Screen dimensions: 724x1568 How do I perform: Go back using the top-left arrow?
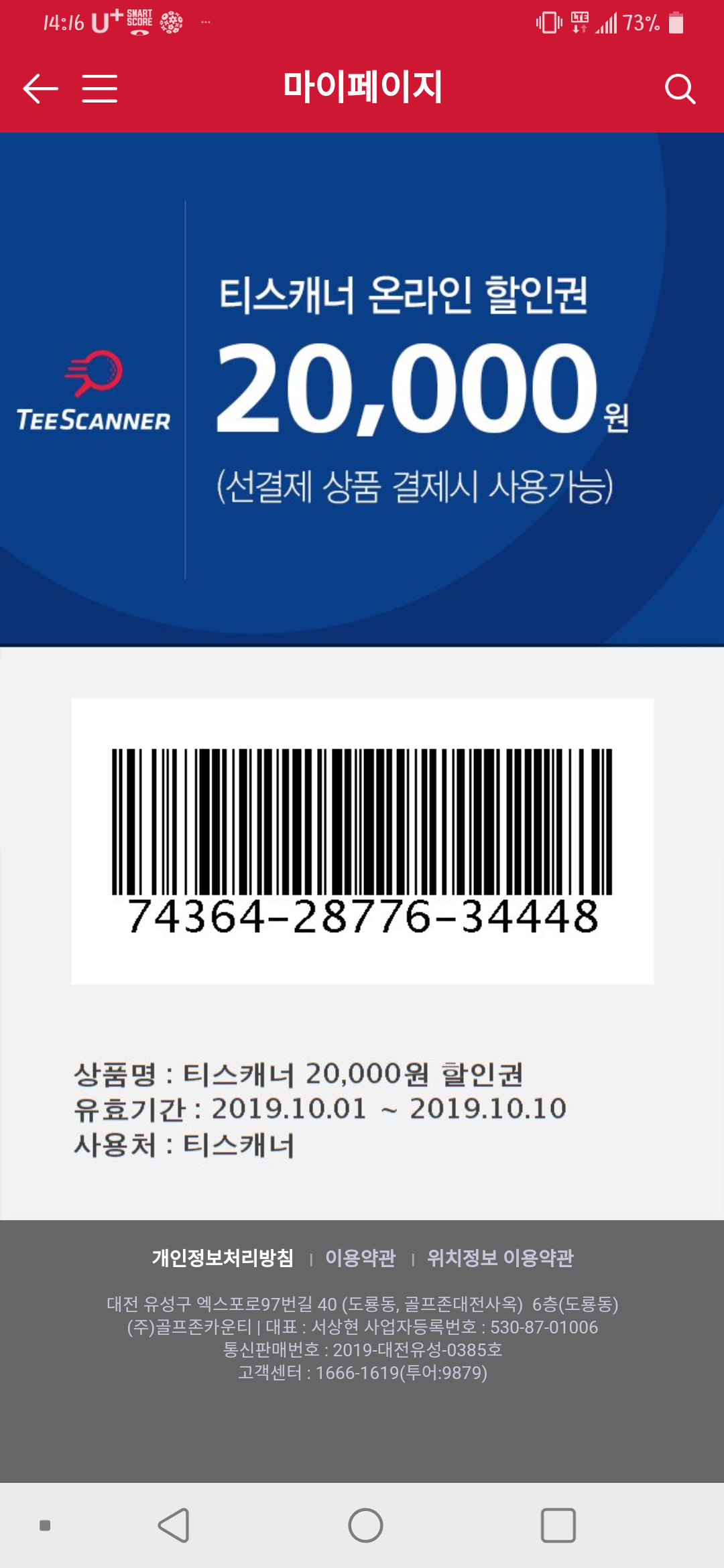[x=40, y=88]
